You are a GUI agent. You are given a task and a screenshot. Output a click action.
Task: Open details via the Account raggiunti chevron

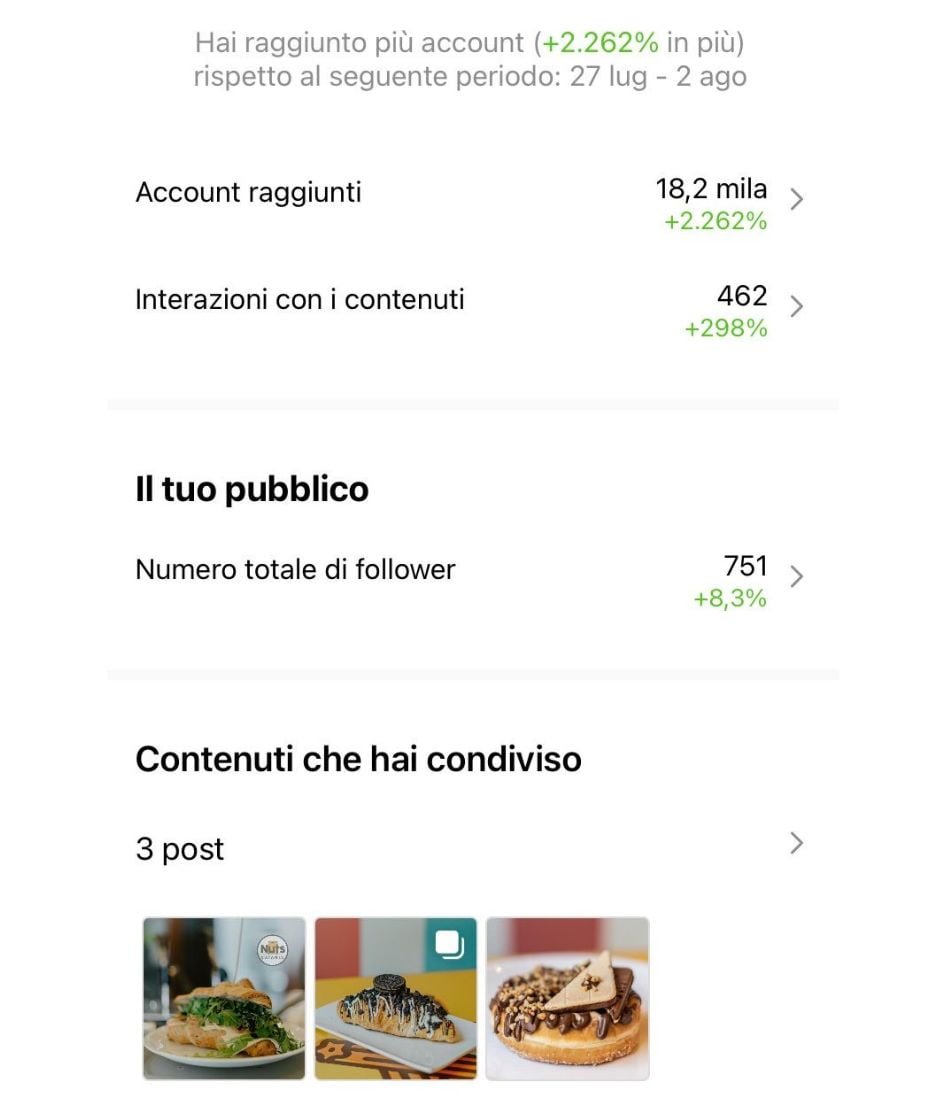(x=797, y=199)
